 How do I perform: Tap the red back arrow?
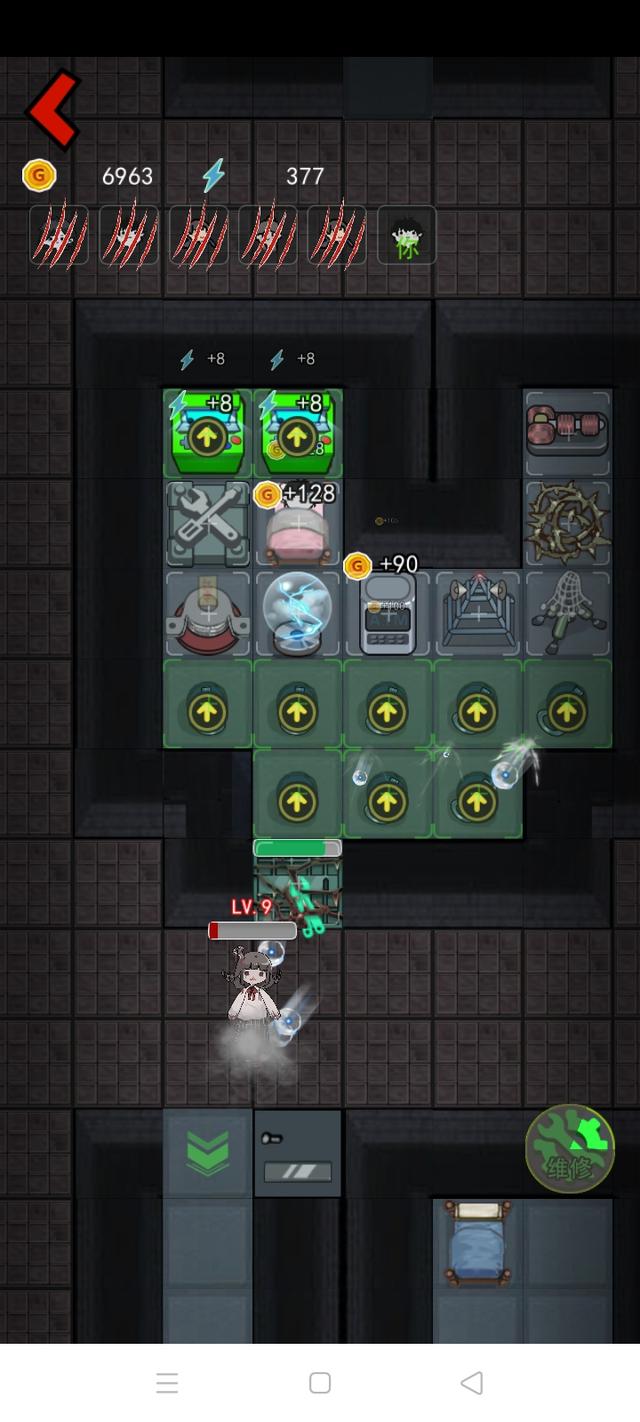point(52,109)
